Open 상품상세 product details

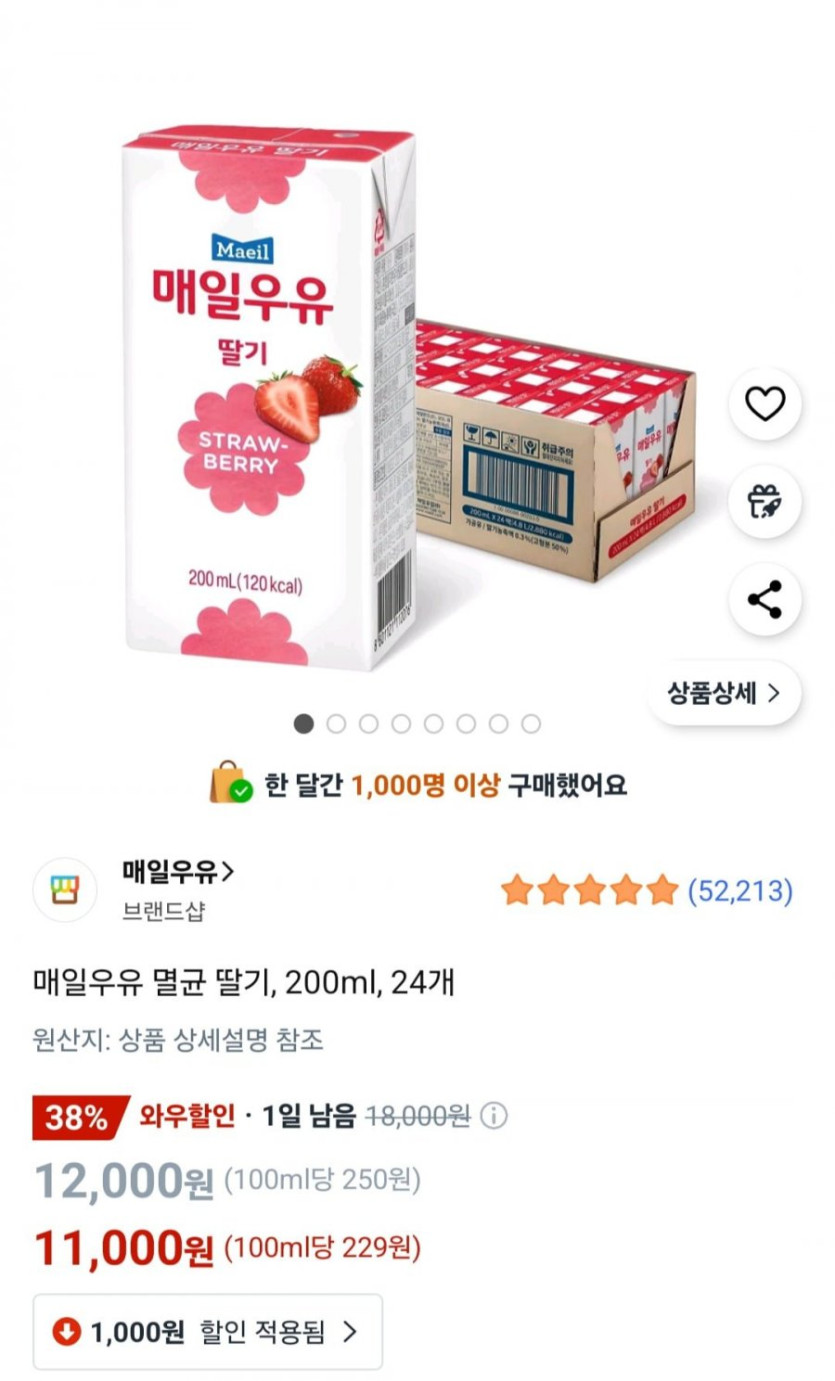click(x=724, y=692)
